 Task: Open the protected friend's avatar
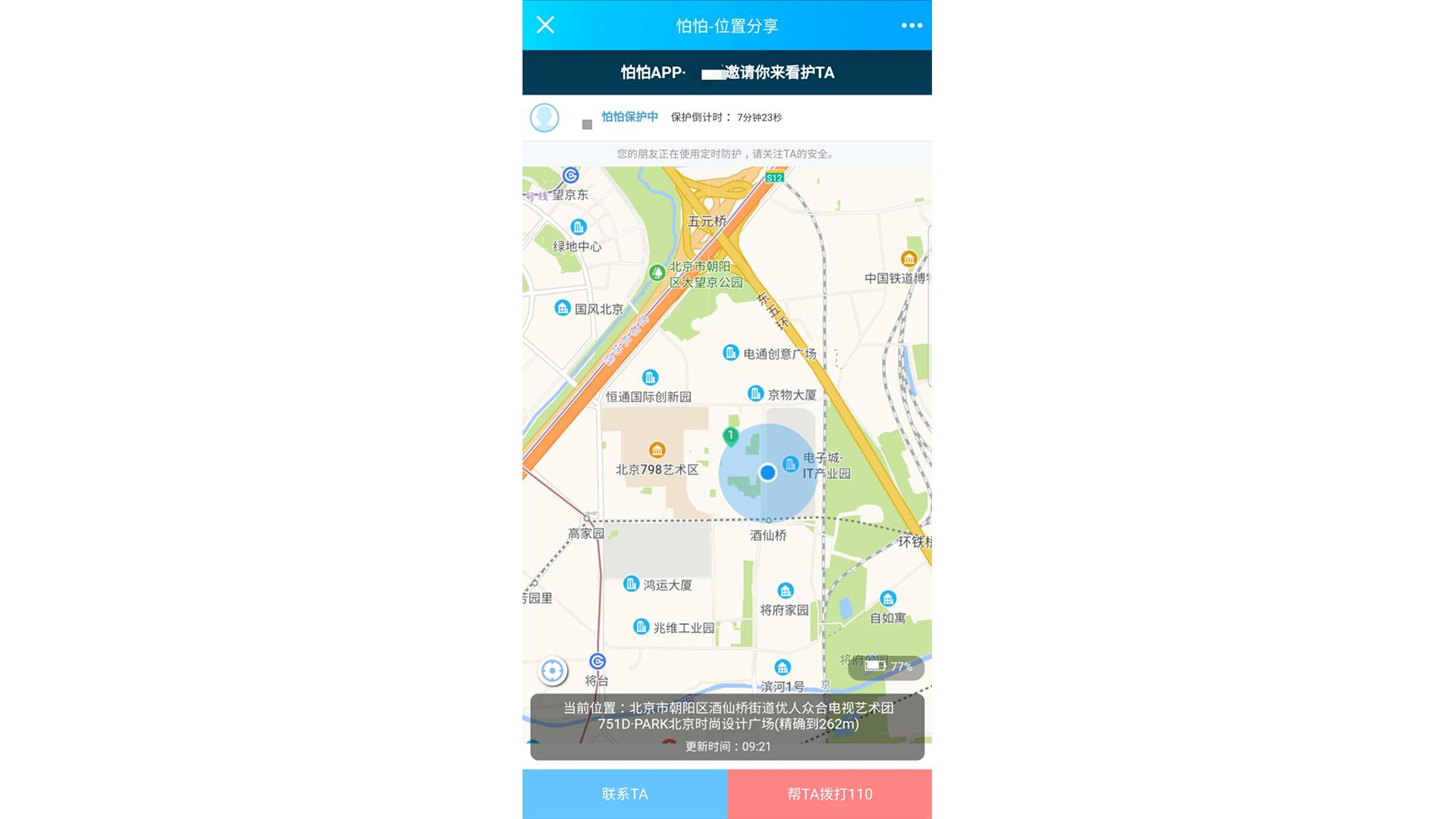coord(544,118)
